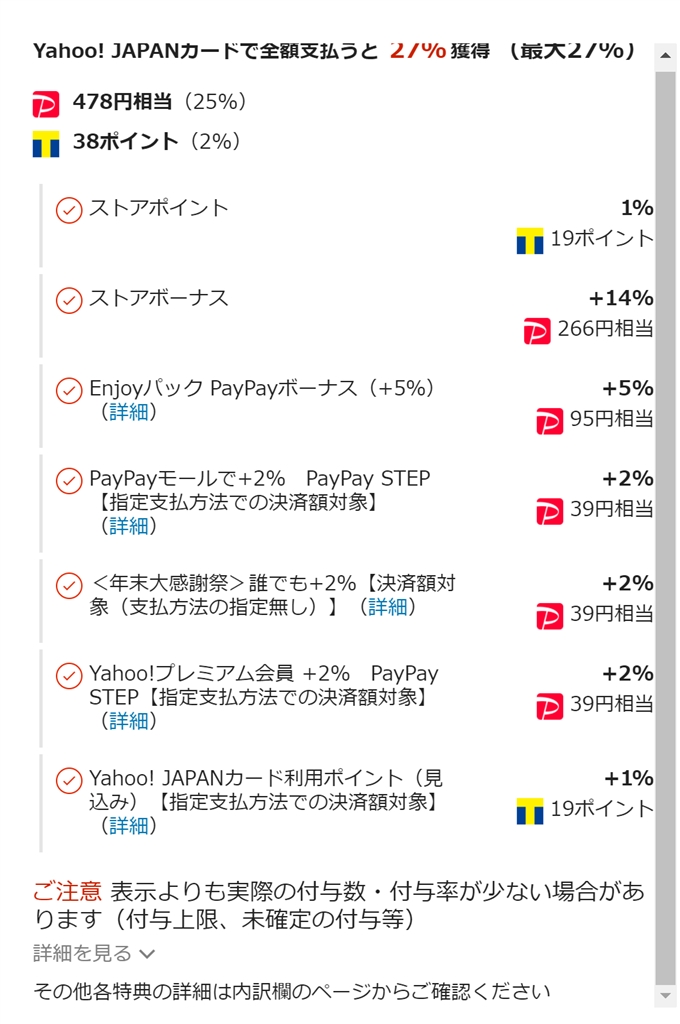
Task: Open 詳細 link under PayPayモールで+2% PayPay STEP
Action: (128, 525)
